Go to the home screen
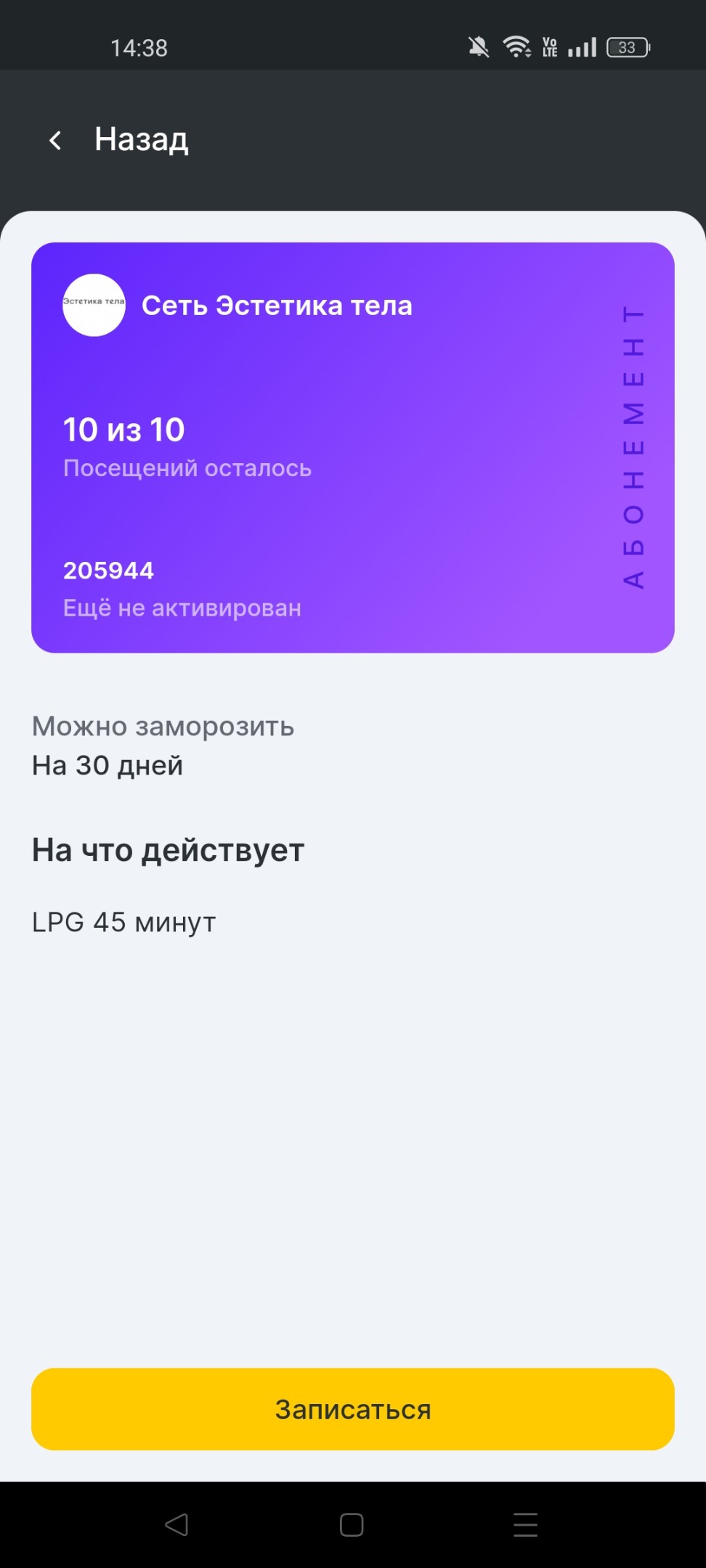This screenshot has width=706, height=1568. point(352,1524)
